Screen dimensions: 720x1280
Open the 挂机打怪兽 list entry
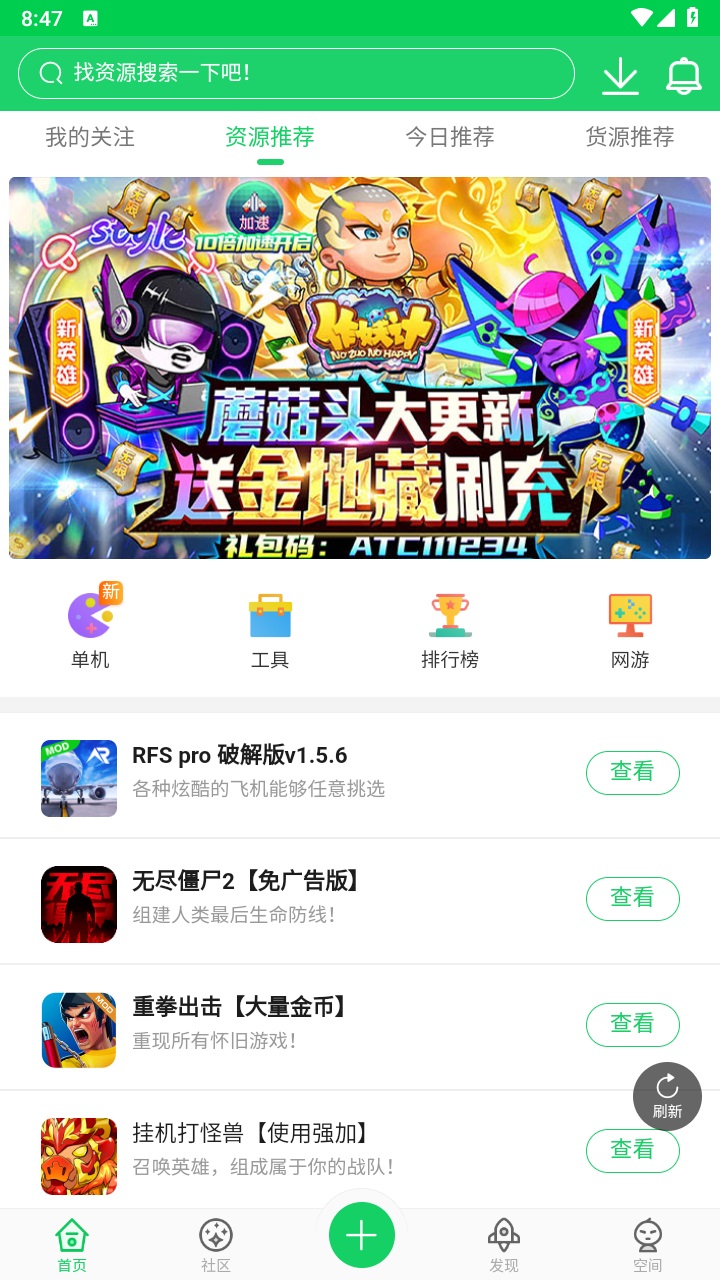tap(300, 1150)
